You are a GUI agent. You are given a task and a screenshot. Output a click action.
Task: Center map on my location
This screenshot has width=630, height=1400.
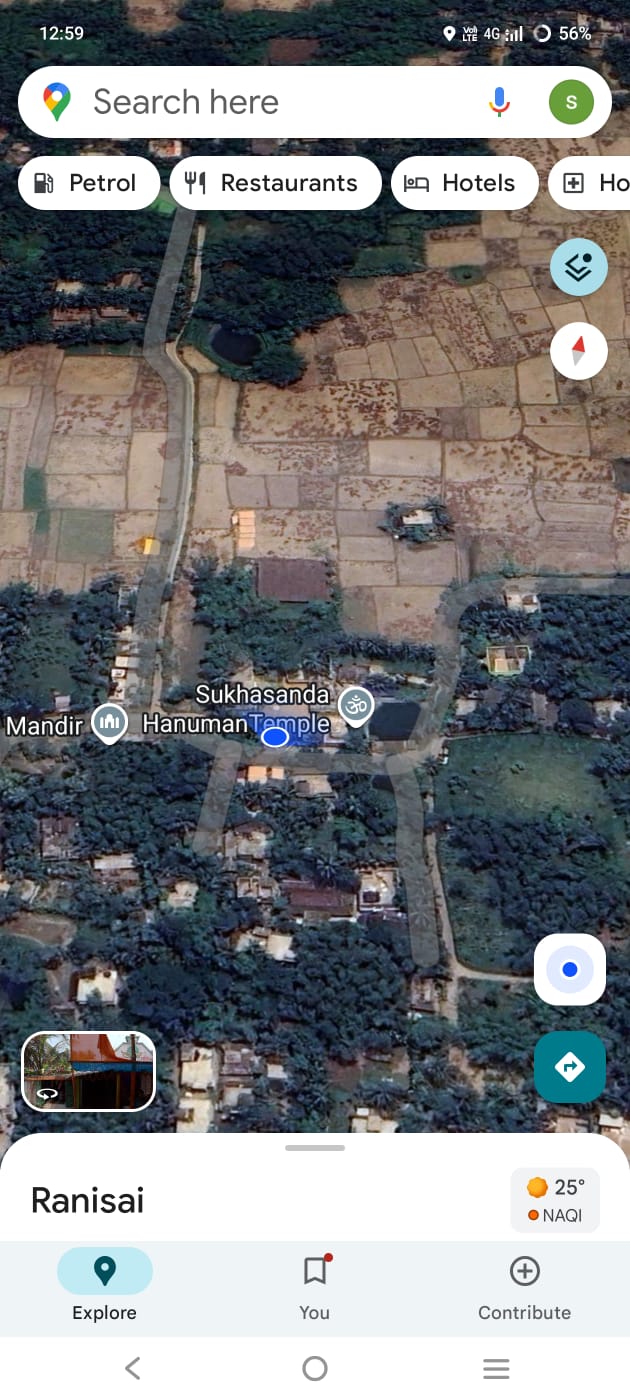pyautogui.click(x=570, y=969)
